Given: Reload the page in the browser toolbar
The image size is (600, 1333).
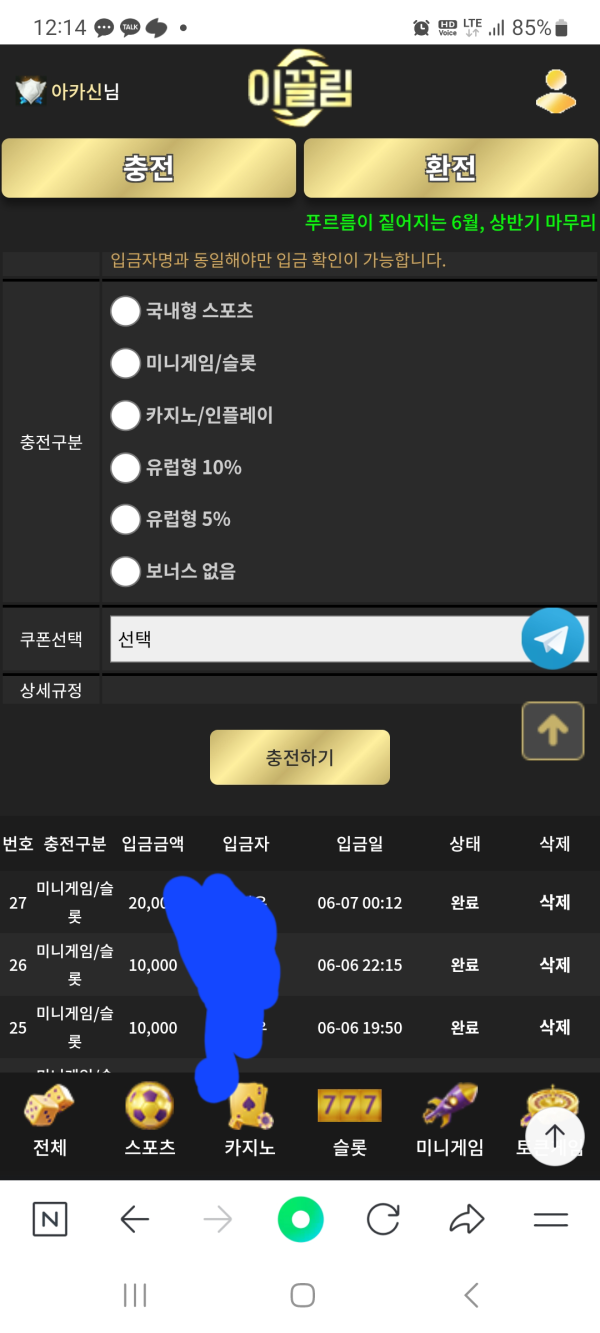Looking at the screenshot, I should (x=383, y=1219).
